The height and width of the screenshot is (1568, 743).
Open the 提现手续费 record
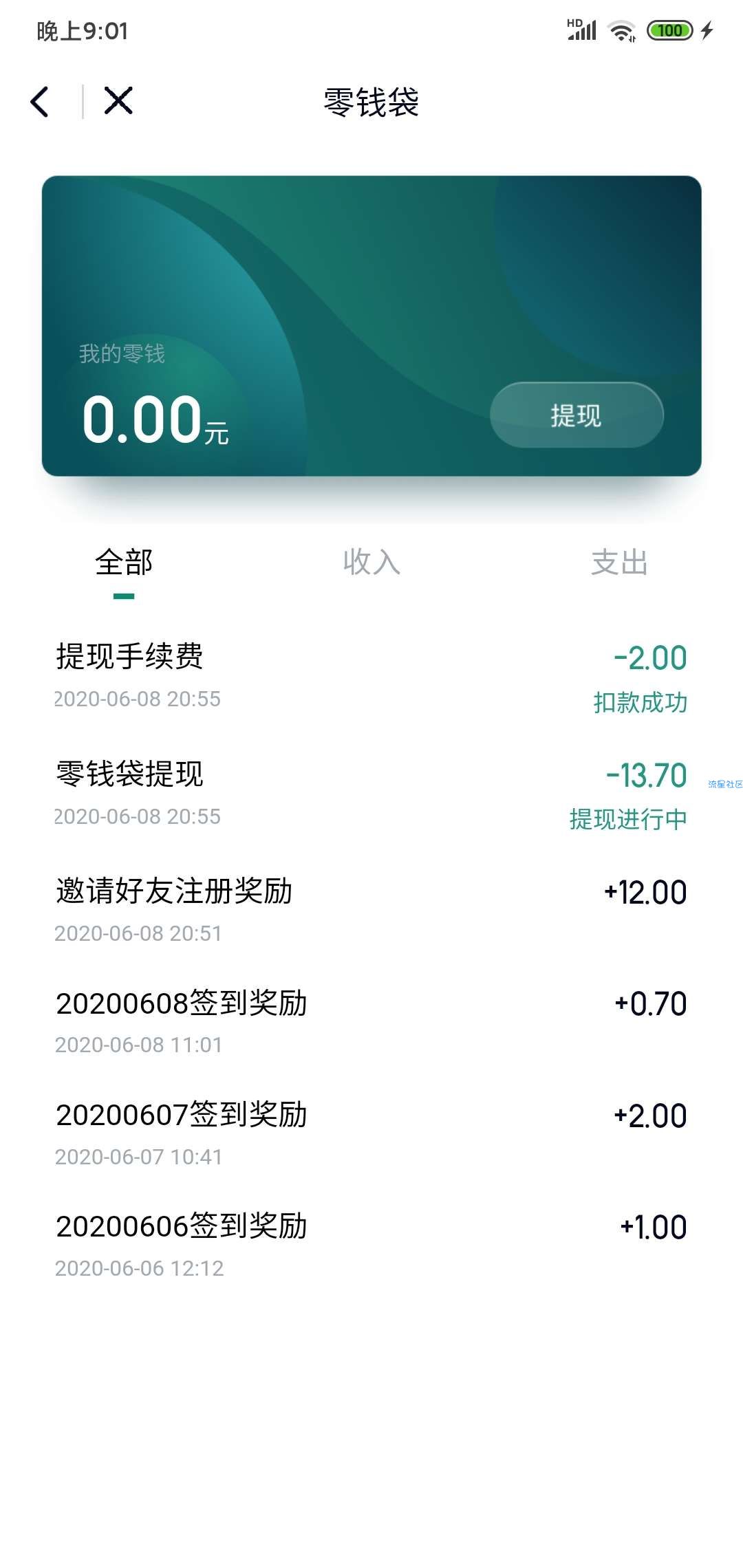click(x=371, y=677)
